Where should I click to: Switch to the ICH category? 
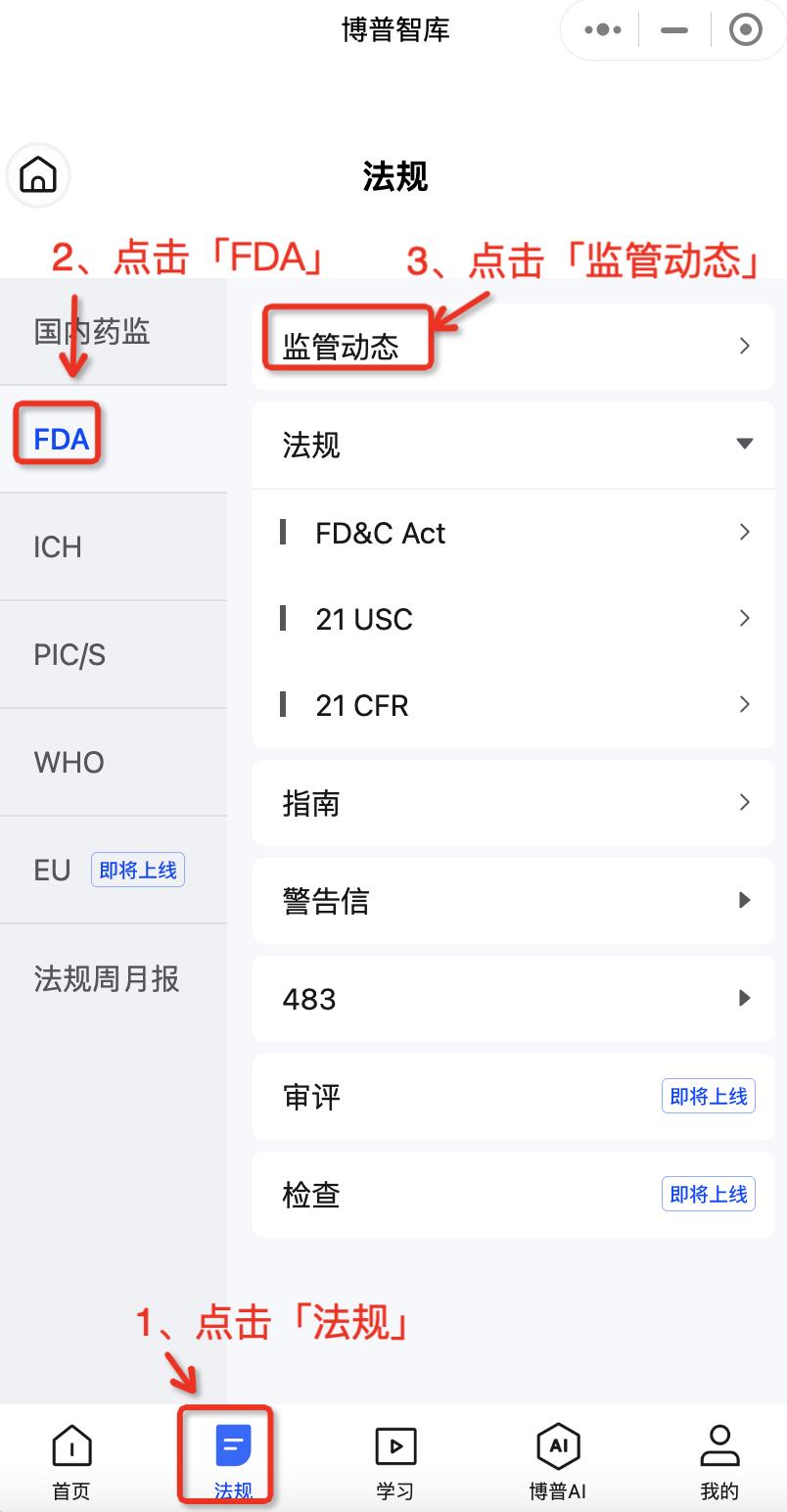click(x=114, y=546)
